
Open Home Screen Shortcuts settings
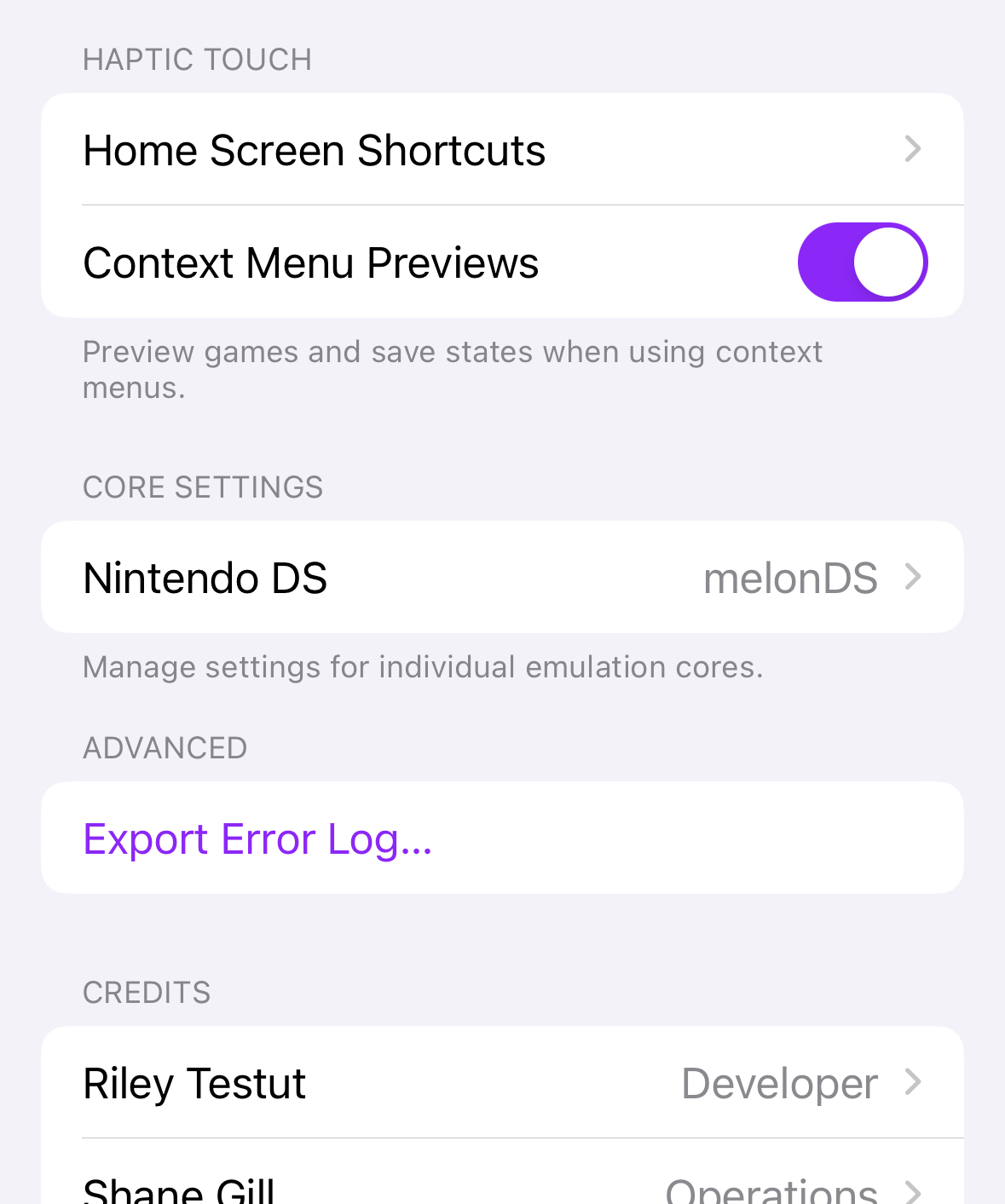tap(501, 150)
